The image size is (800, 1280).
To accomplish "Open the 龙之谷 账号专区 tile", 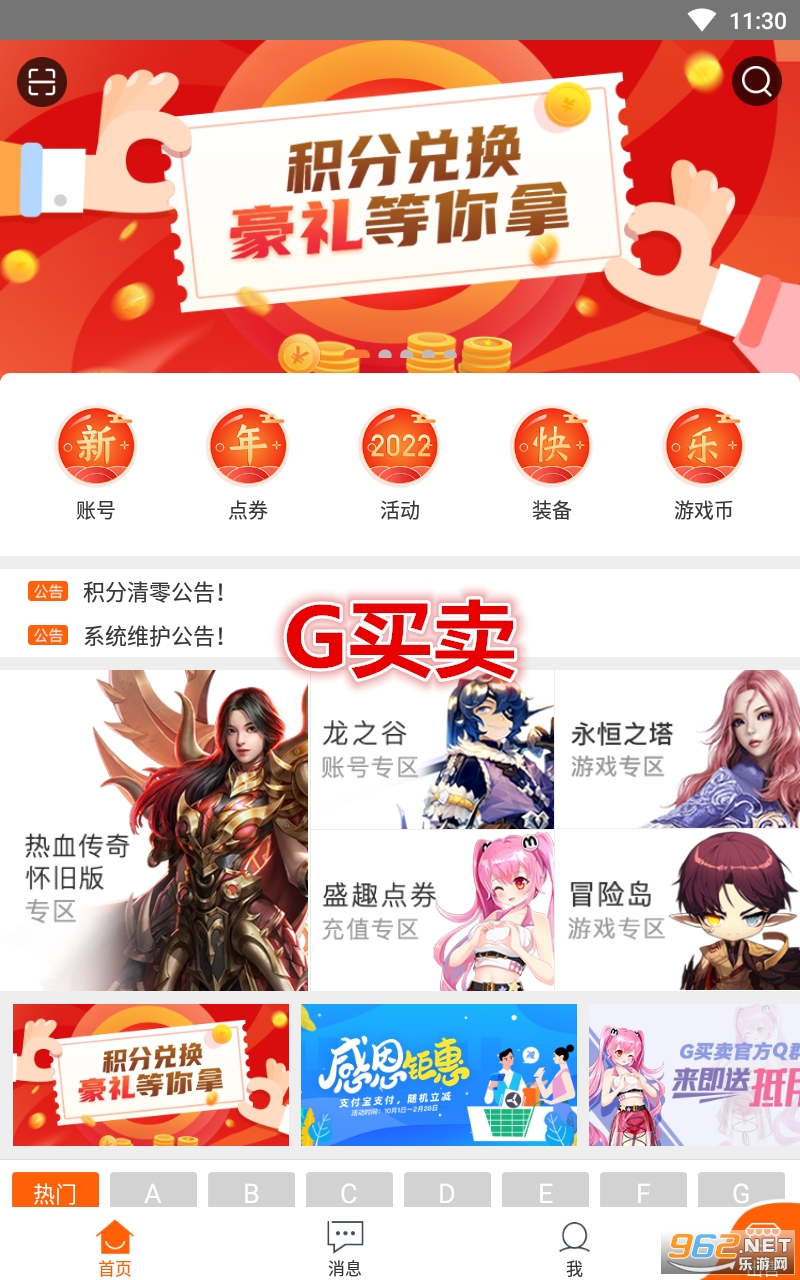I will [432, 750].
